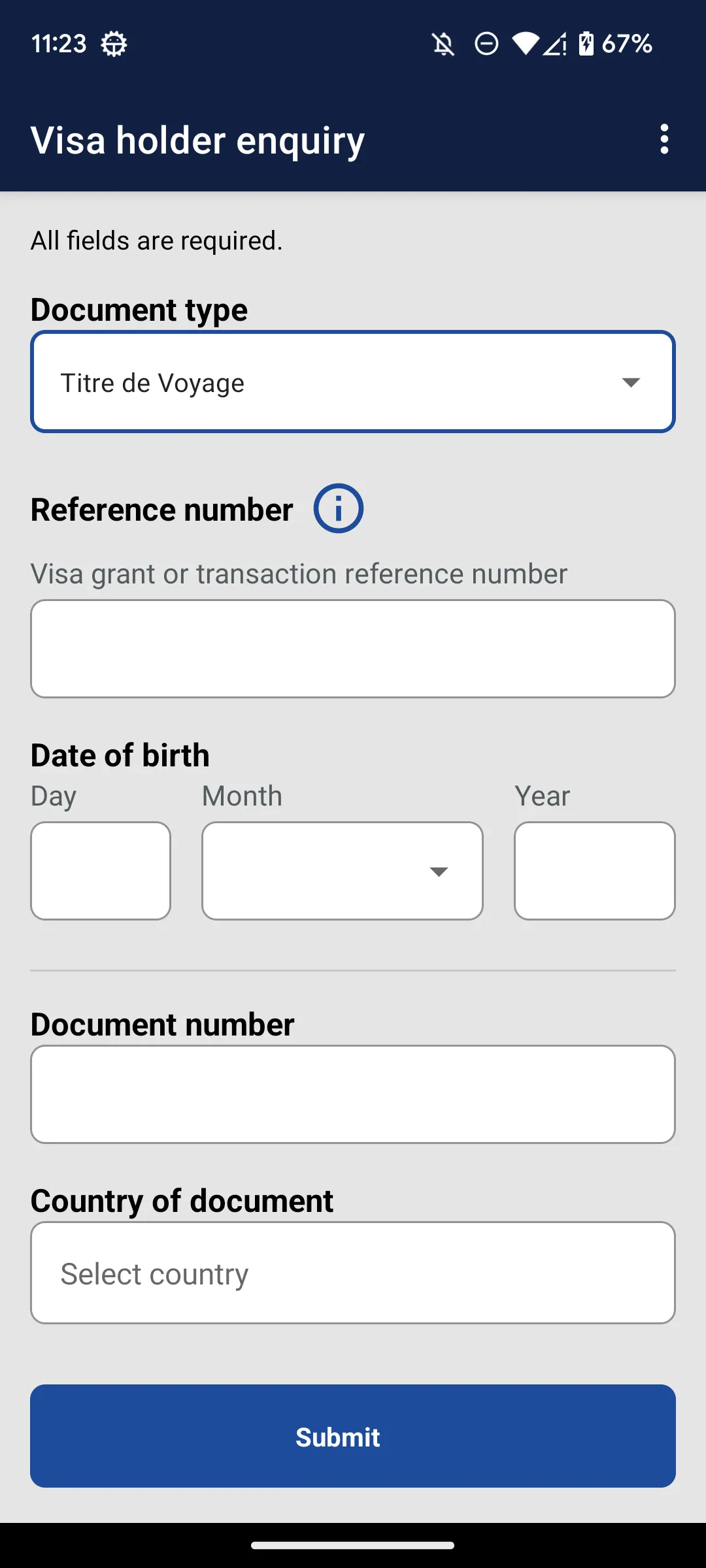Tap the Do Not Disturb status icon
This screenshot has height=1568, width=706.
click(x=486, y=44)
